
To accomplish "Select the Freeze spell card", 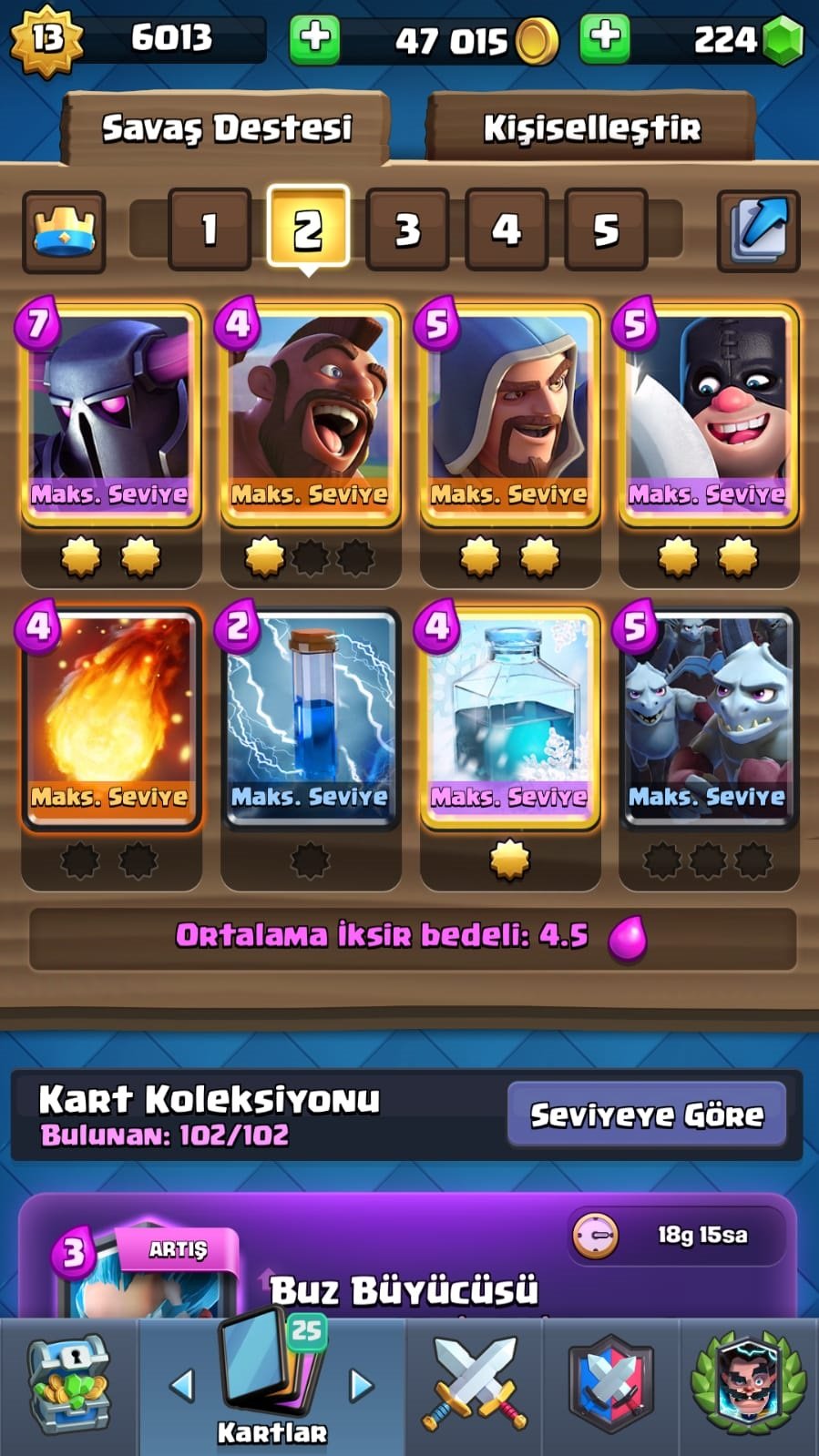I will pyautogui.click(x=509, y=718).
